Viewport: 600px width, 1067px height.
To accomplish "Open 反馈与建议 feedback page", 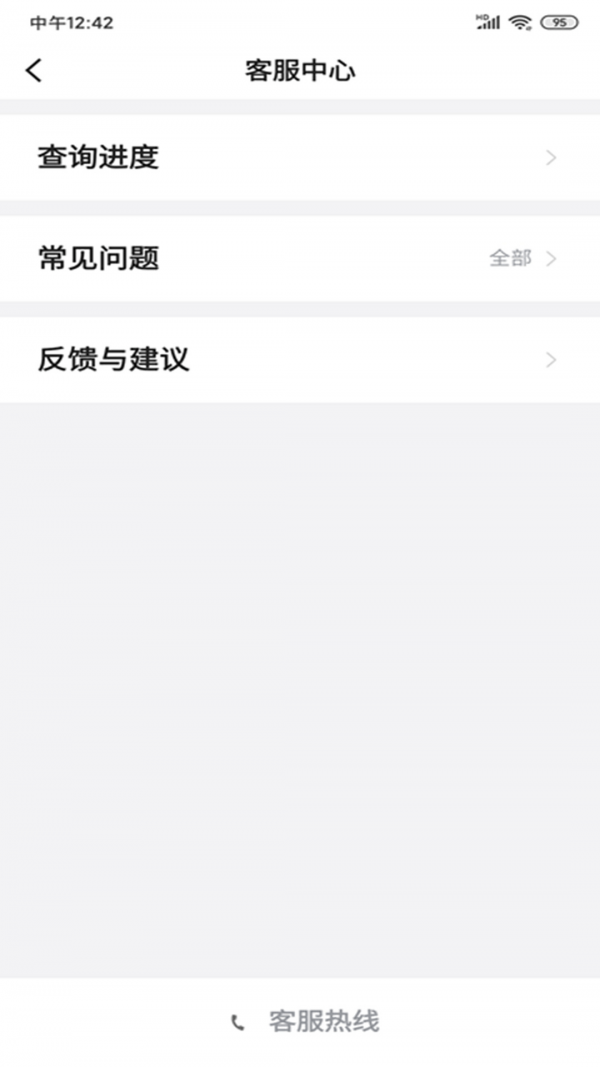I will coord(298,360).
